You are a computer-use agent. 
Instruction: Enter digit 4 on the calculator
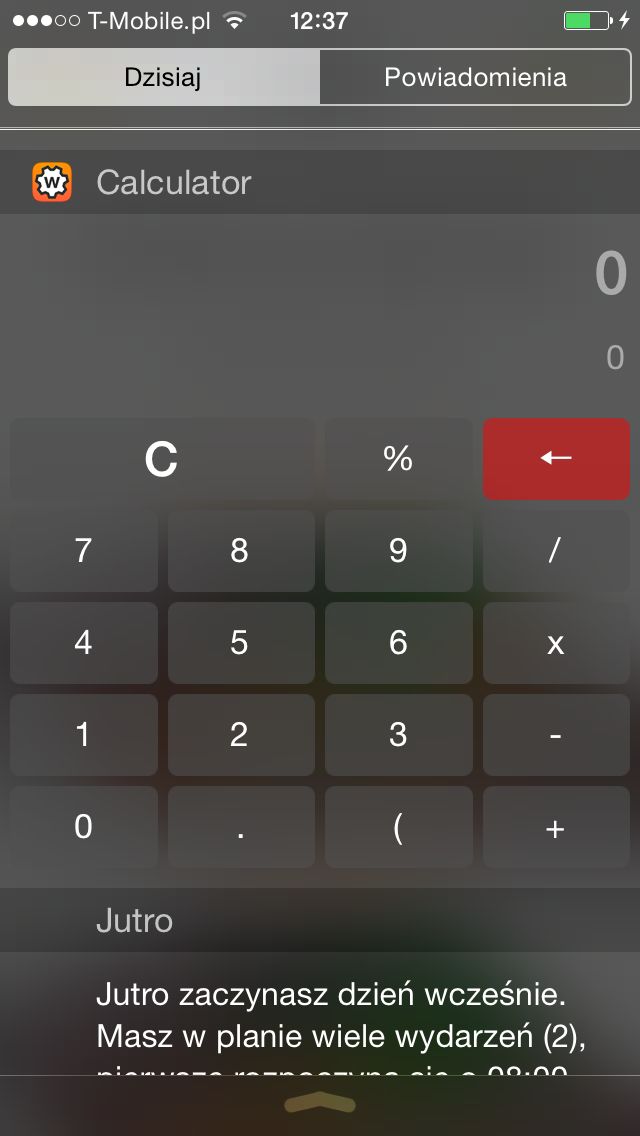[x=83, y=643]
